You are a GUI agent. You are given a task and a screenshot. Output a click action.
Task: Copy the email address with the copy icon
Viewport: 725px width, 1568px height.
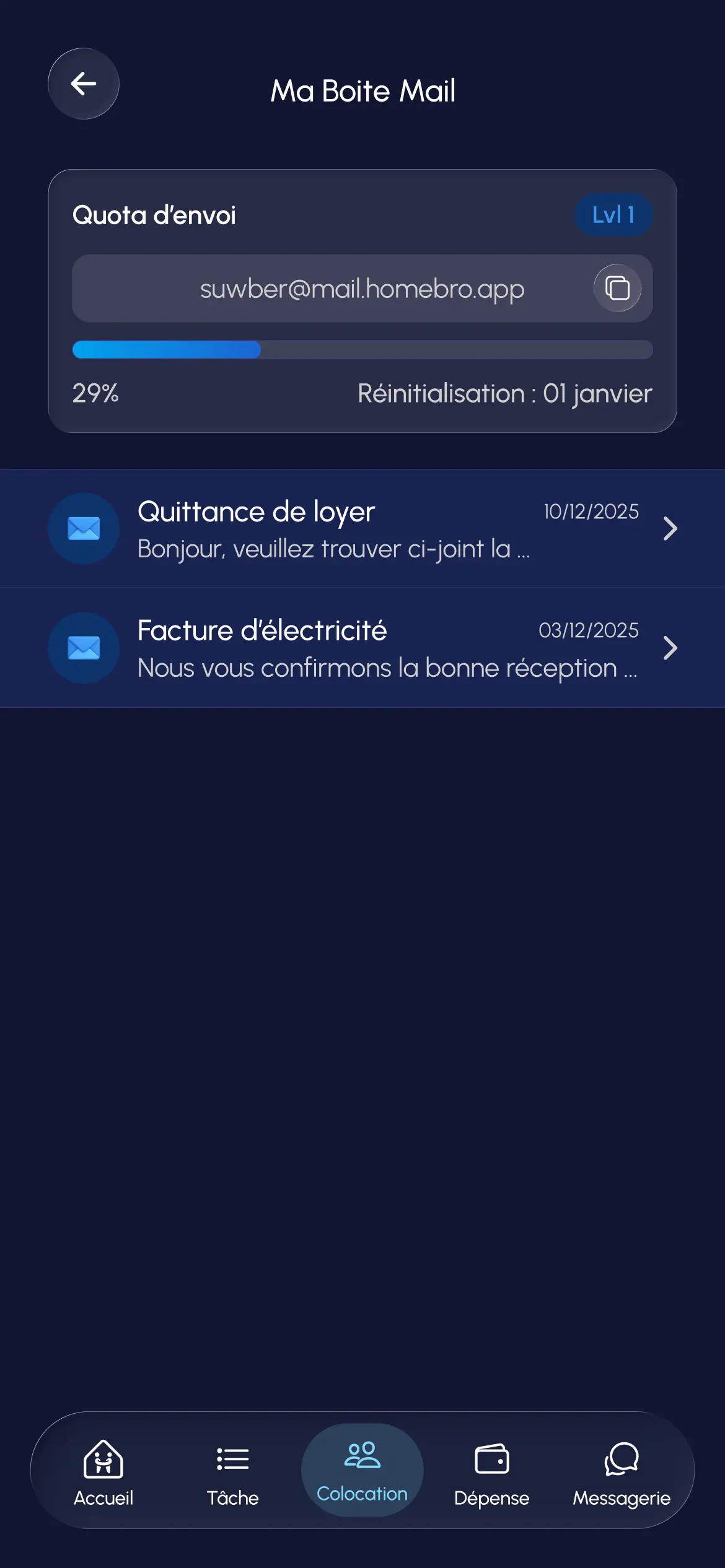pyautogui.click(x=617, y=288)
